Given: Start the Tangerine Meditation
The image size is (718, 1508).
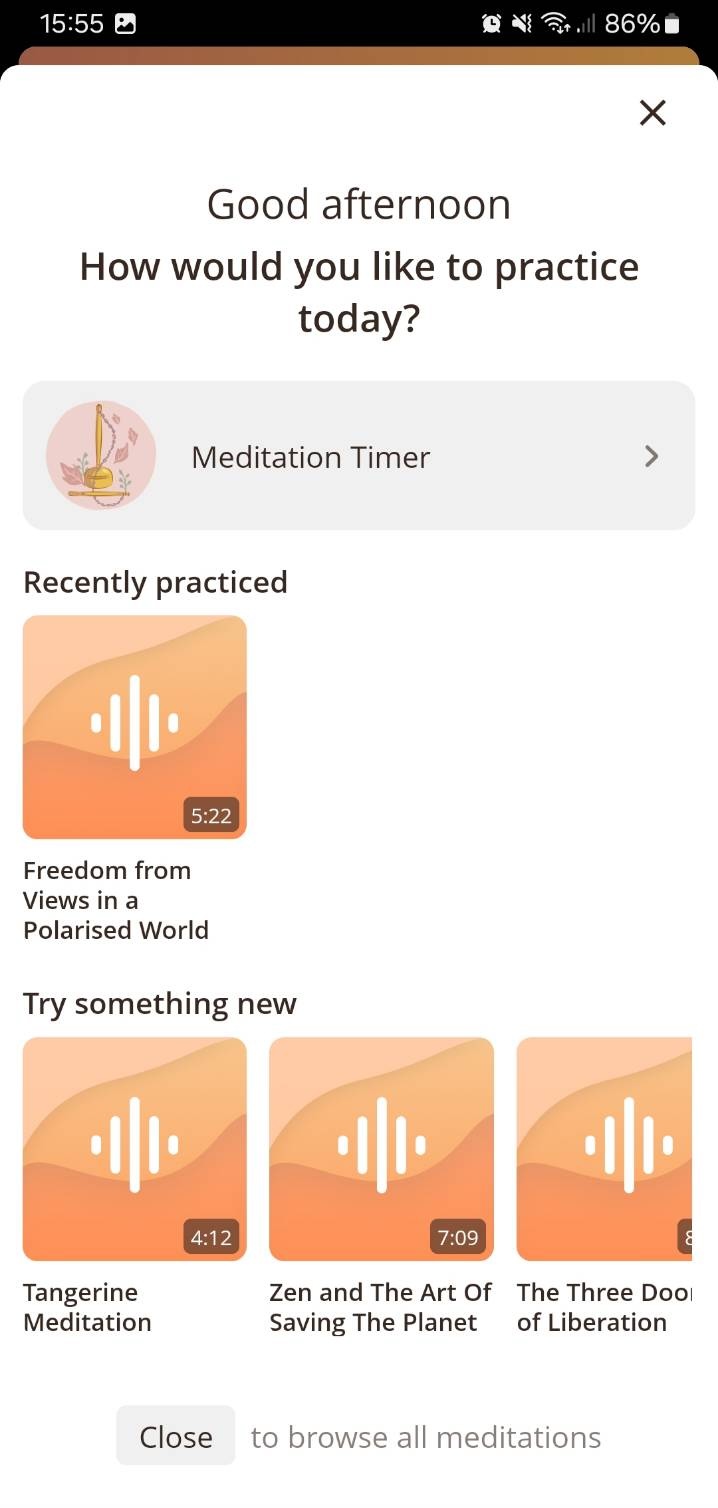Looking at the screenshot, I should coord(135,1149).
